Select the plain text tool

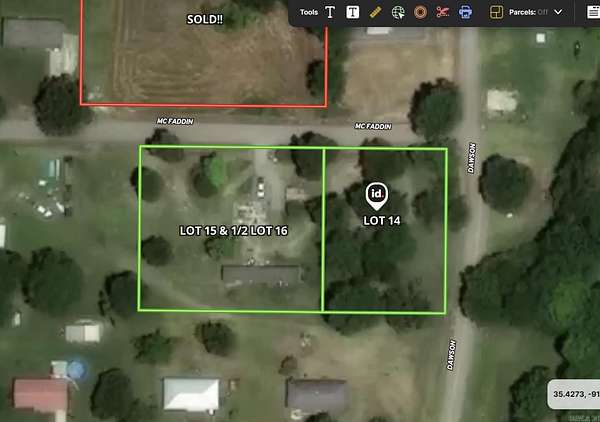click(x=330, y=12)
